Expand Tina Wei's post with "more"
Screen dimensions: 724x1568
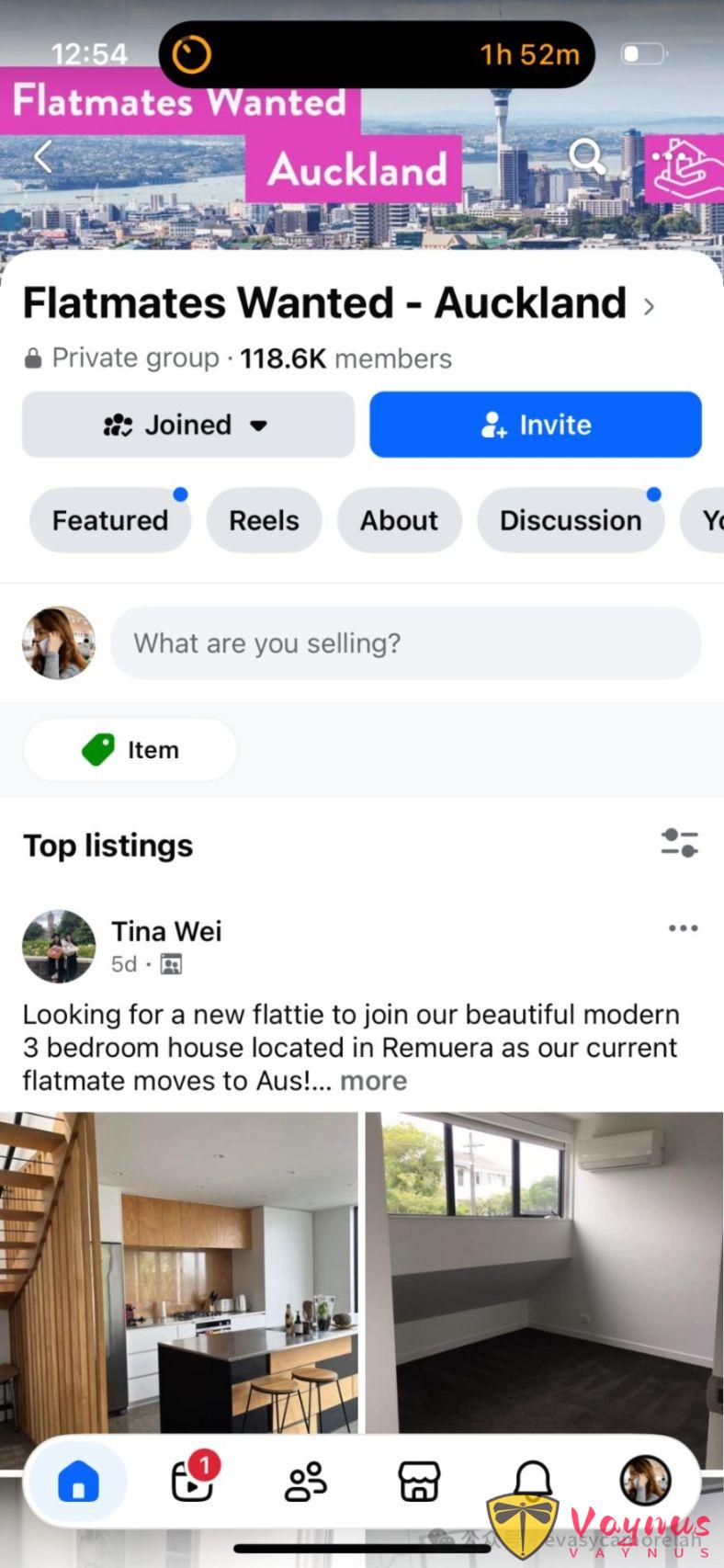click(x=373, y=1081)
